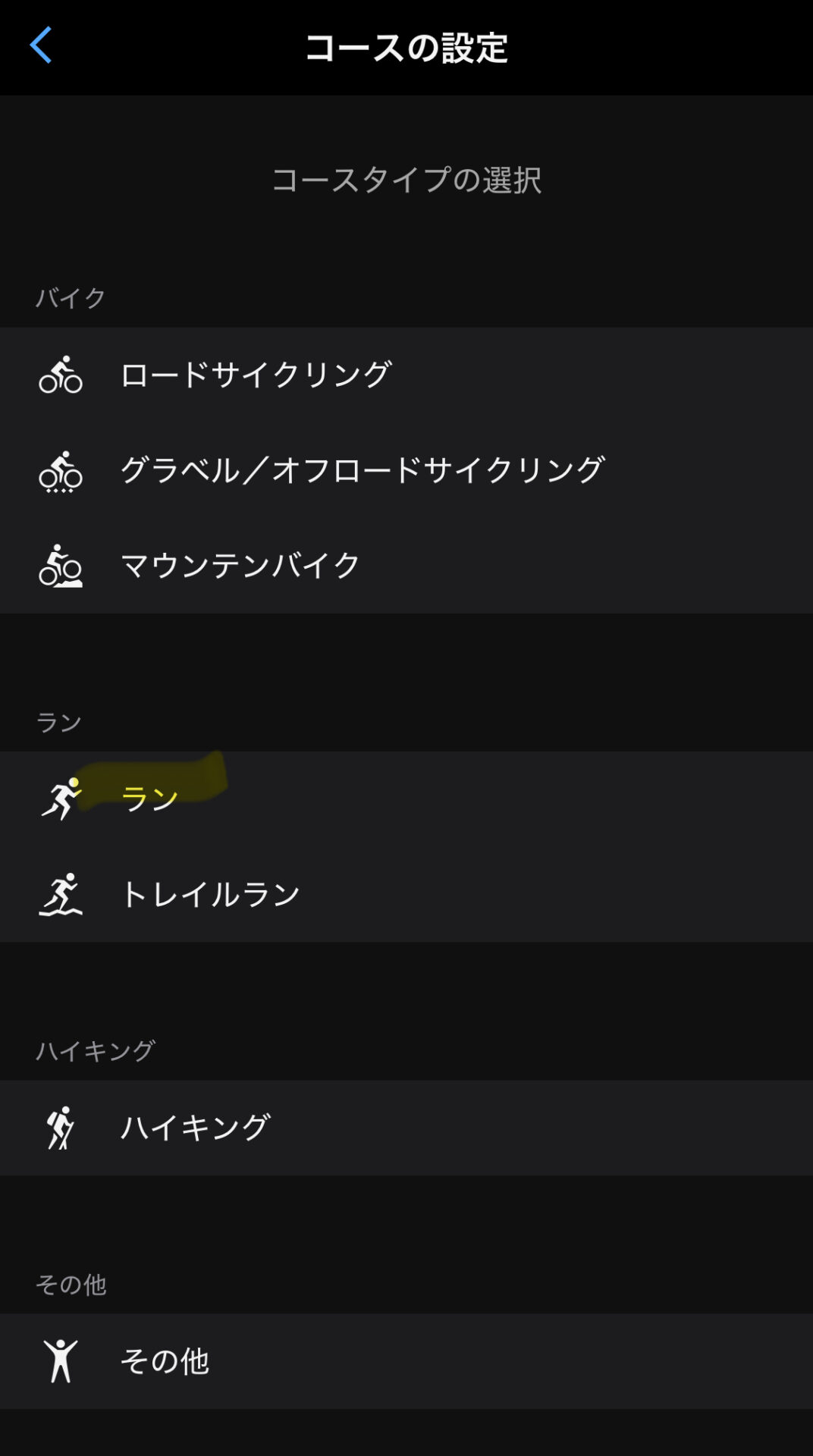Image resolution: width=813 pixels, height=1456 pixels.
Task: Choose グラベル/オフロードサイクリング option
Action: pos(406,470)
